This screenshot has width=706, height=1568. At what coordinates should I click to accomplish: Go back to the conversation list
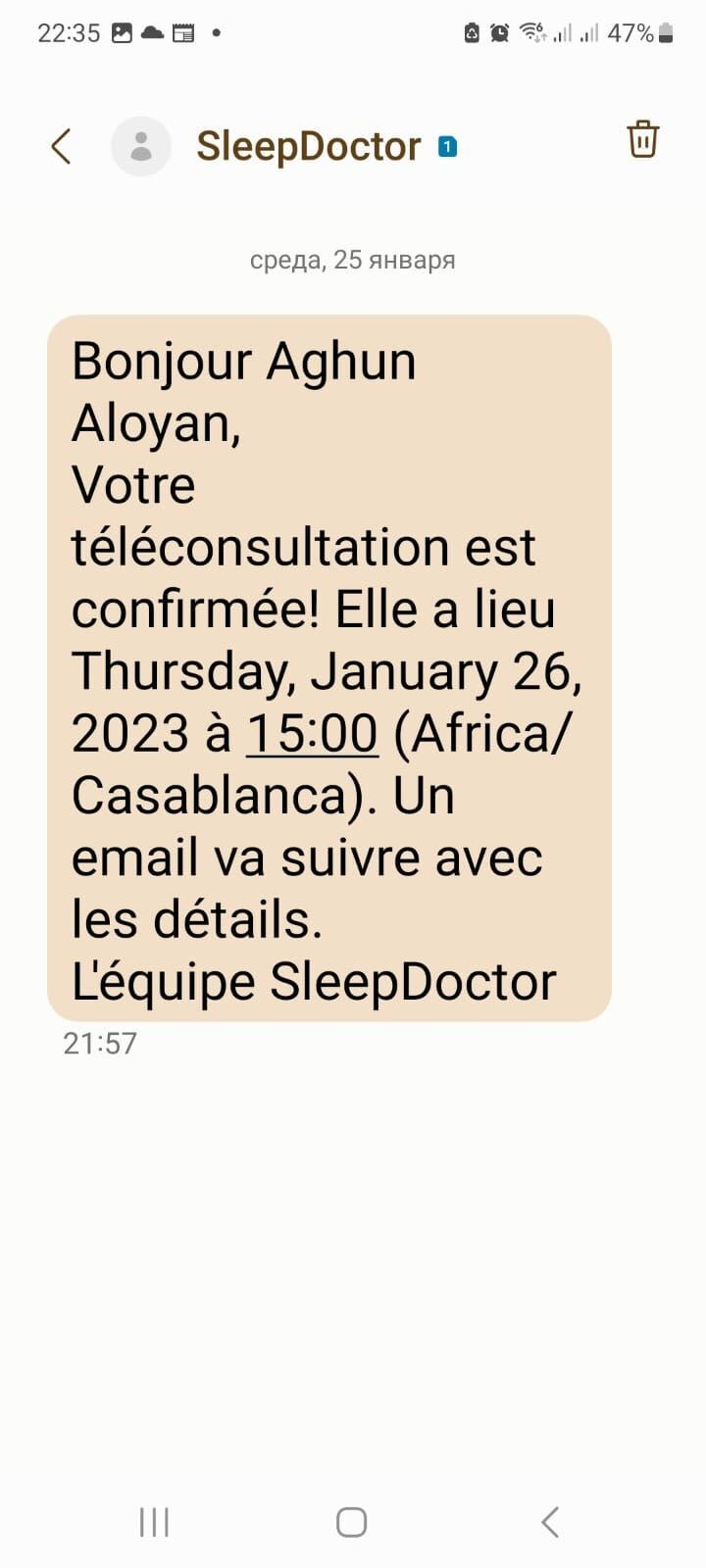click(61, 147)
